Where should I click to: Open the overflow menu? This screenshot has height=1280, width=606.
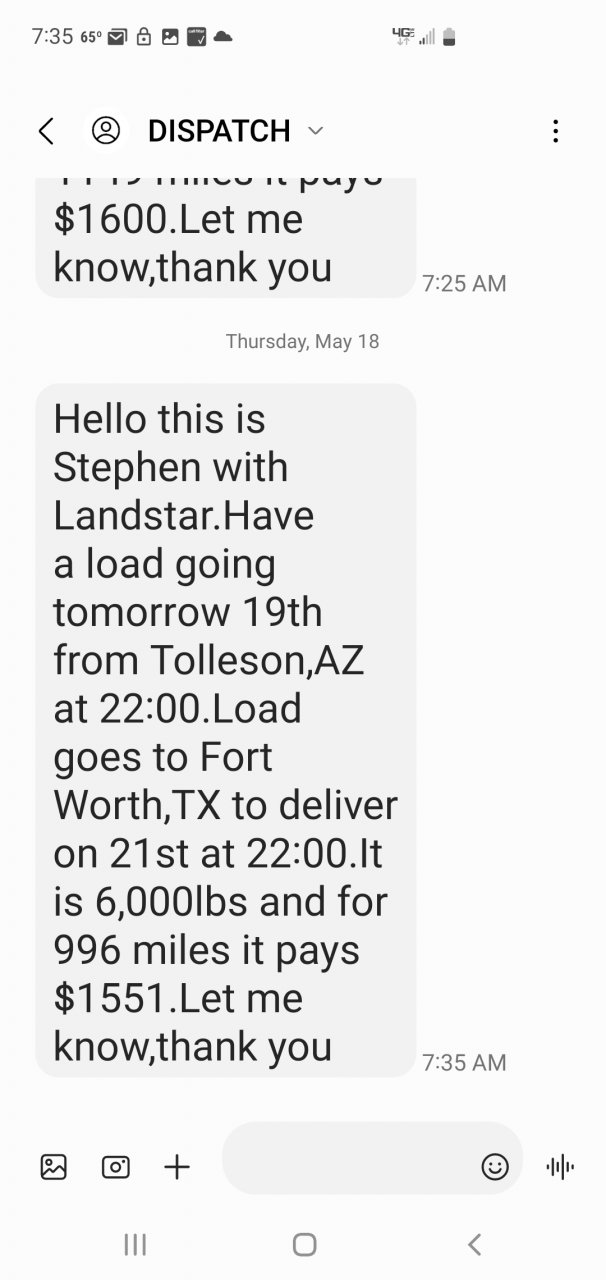(x=555, y=131)
